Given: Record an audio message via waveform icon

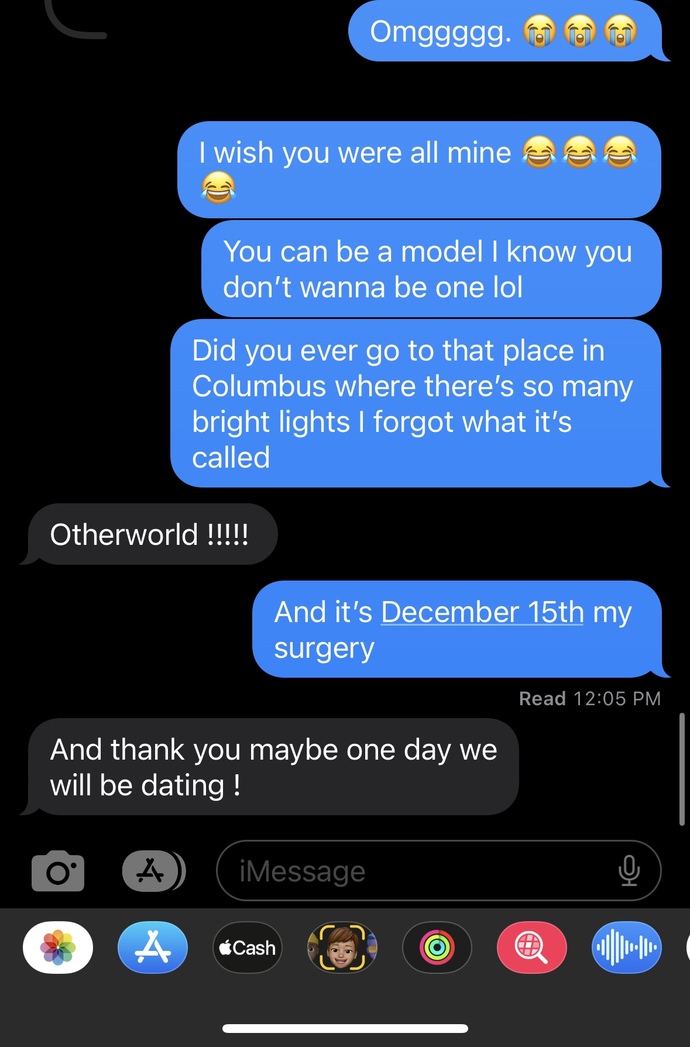Looking at the screenshot, I should click(x=626, y=947).
